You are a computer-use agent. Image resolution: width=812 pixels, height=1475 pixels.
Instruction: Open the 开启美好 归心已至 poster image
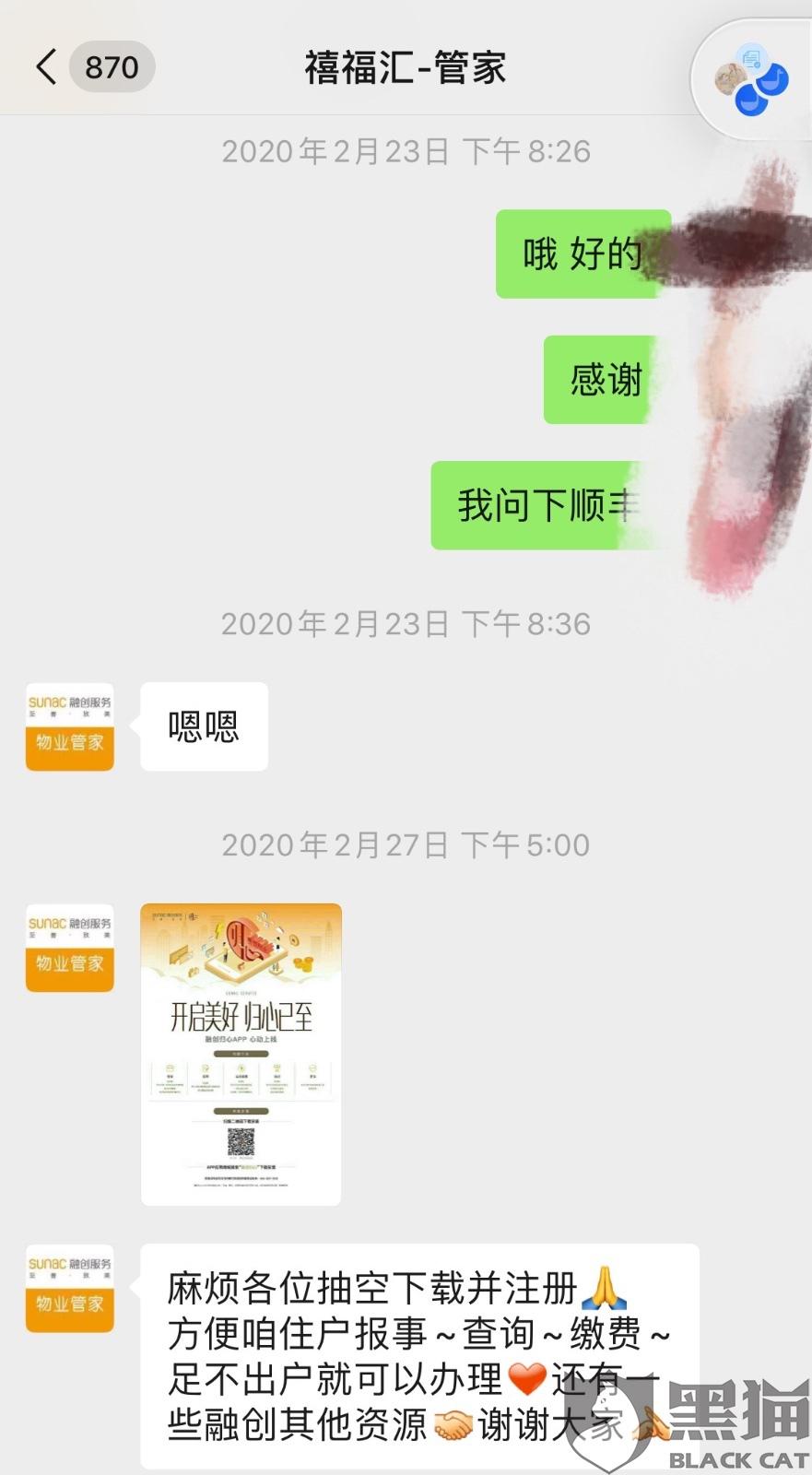tap(241, 1054)
